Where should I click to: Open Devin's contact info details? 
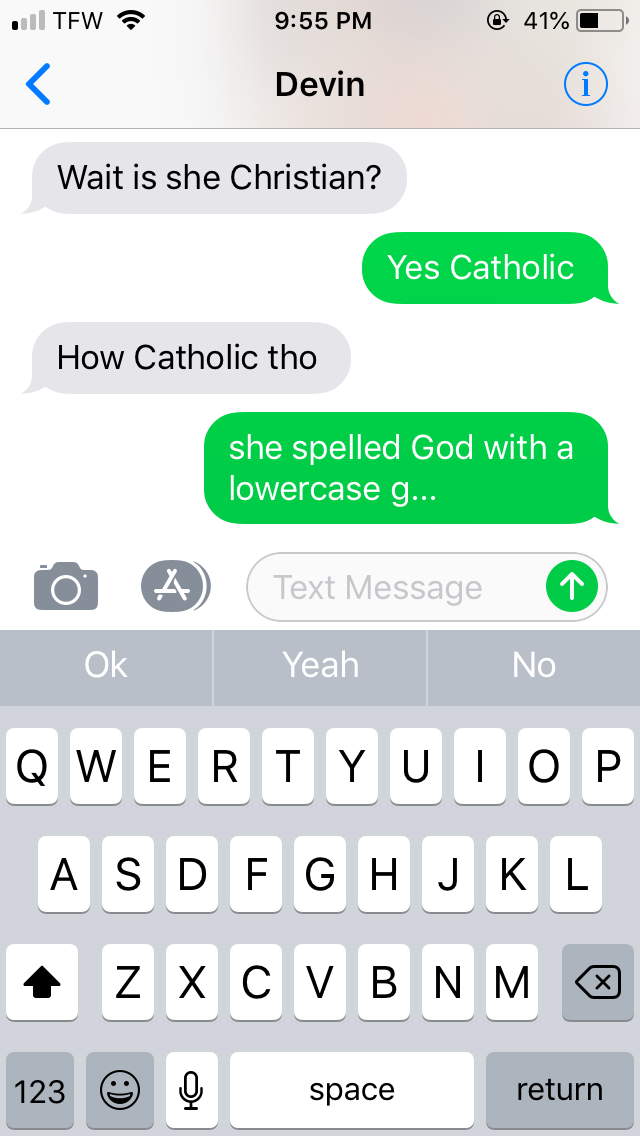(x=586, y=85)
